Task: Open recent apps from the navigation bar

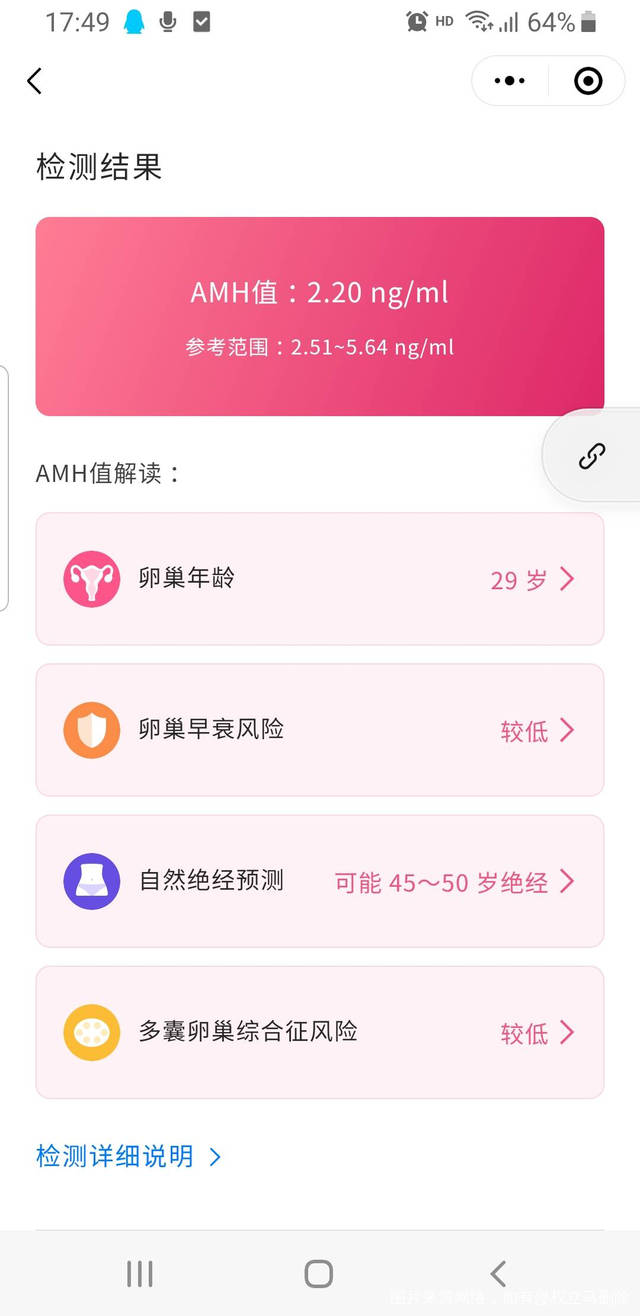Action: click(140, 1273)
